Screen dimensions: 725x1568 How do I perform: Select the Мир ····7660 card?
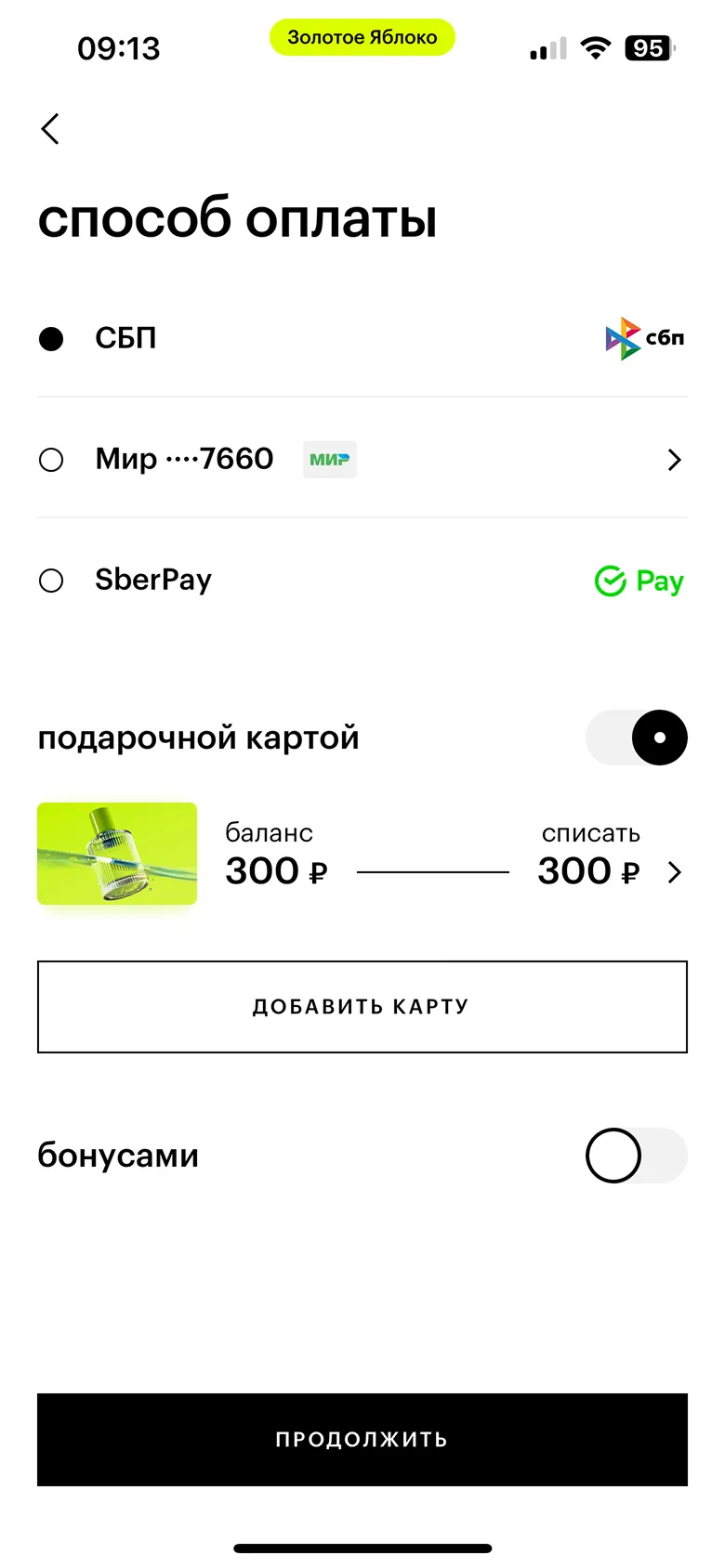point(51,459)
